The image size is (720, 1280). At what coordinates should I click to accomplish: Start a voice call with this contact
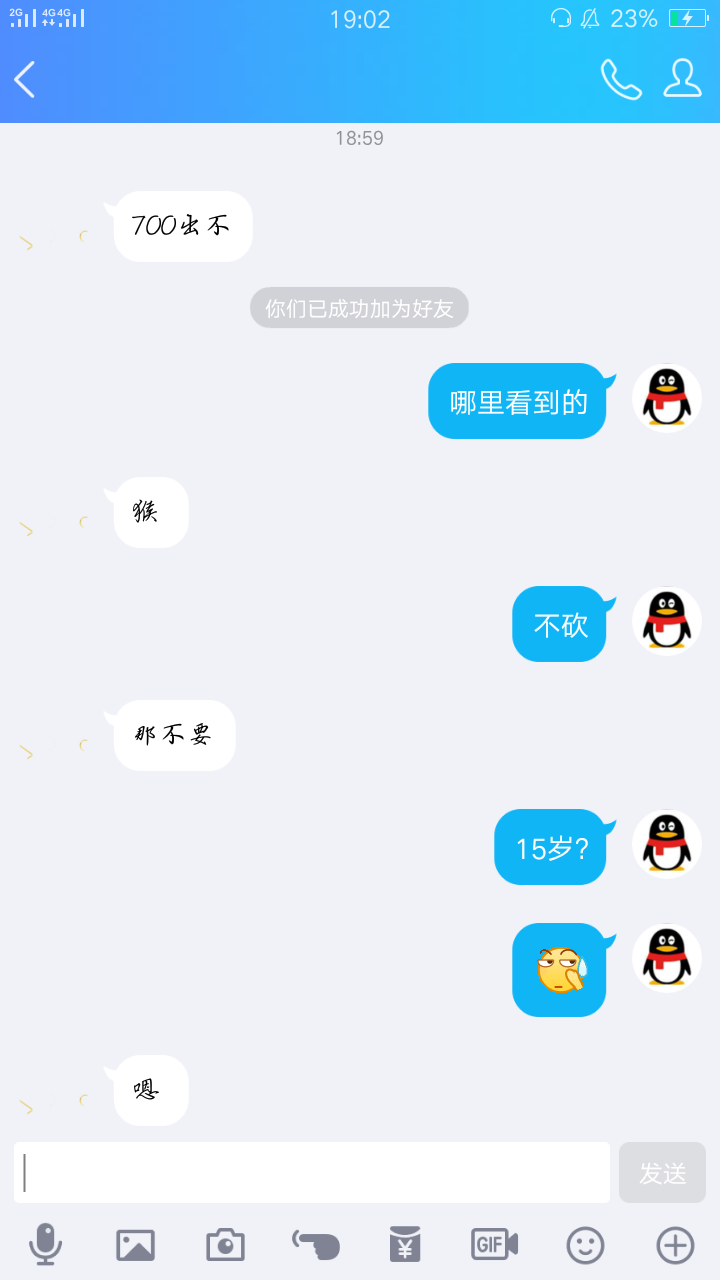click(x=620, y=79)
